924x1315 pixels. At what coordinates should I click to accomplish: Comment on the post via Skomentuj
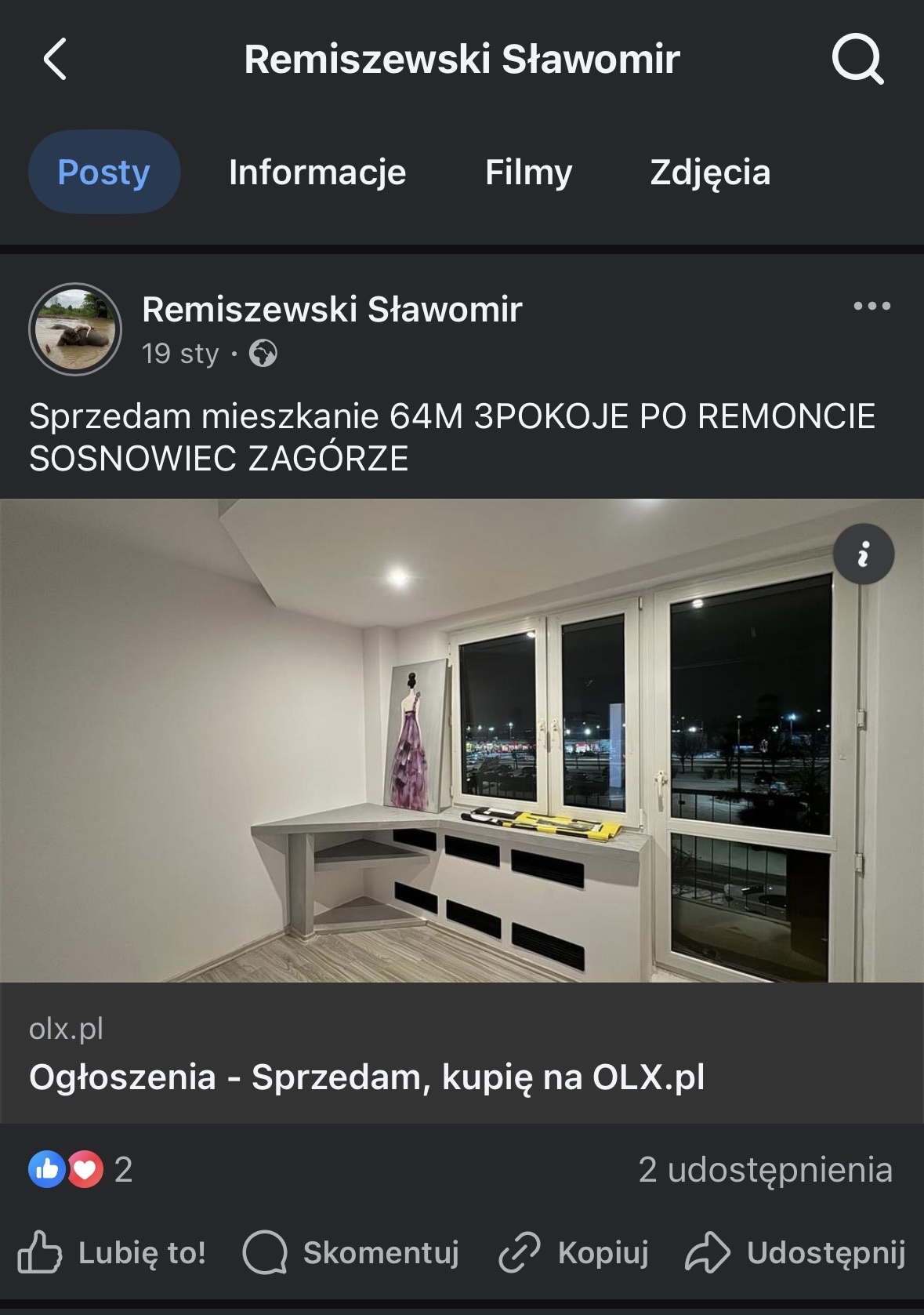point(351,1252)
